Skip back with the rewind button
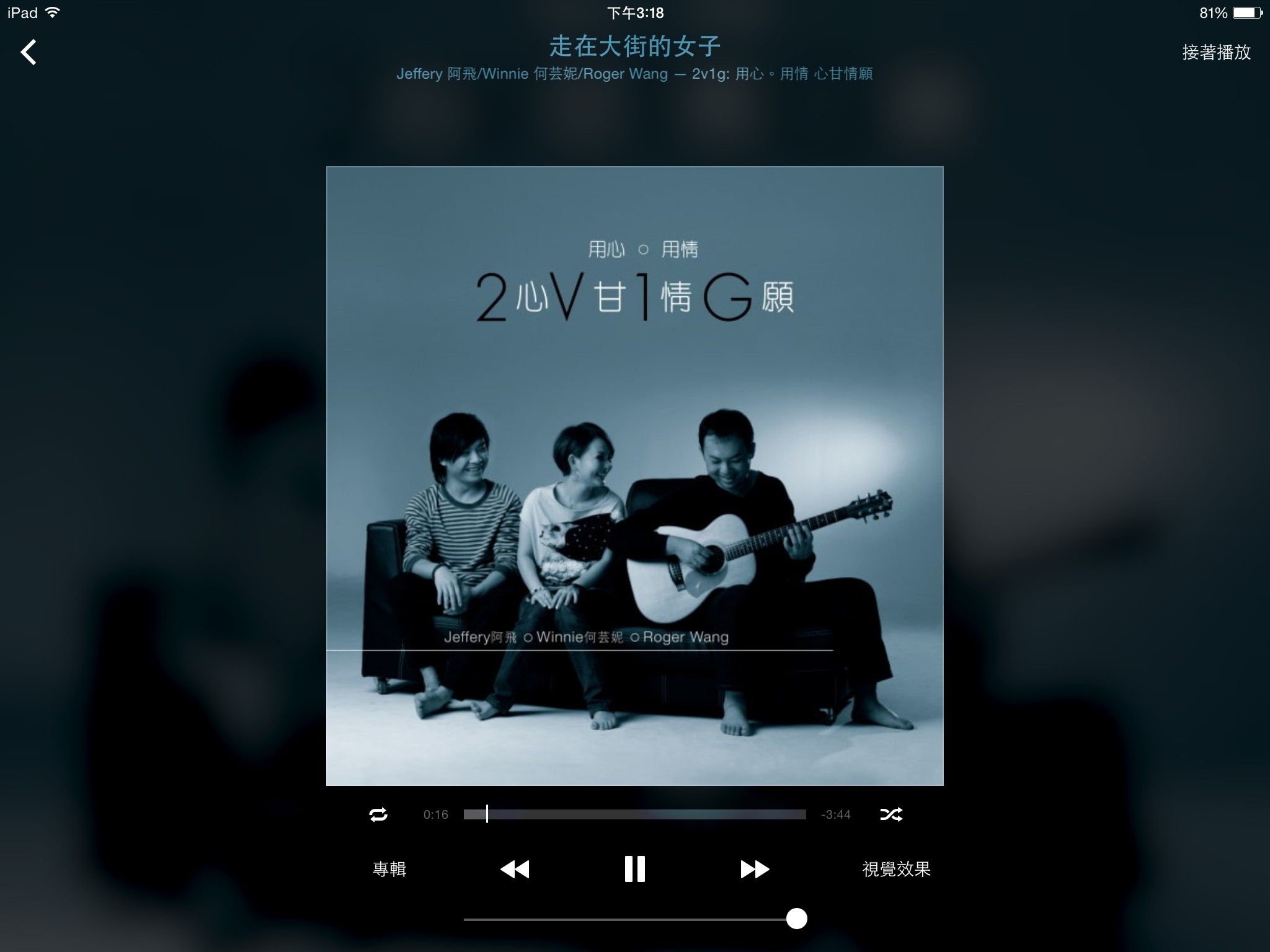 click(x=515, y=869)
